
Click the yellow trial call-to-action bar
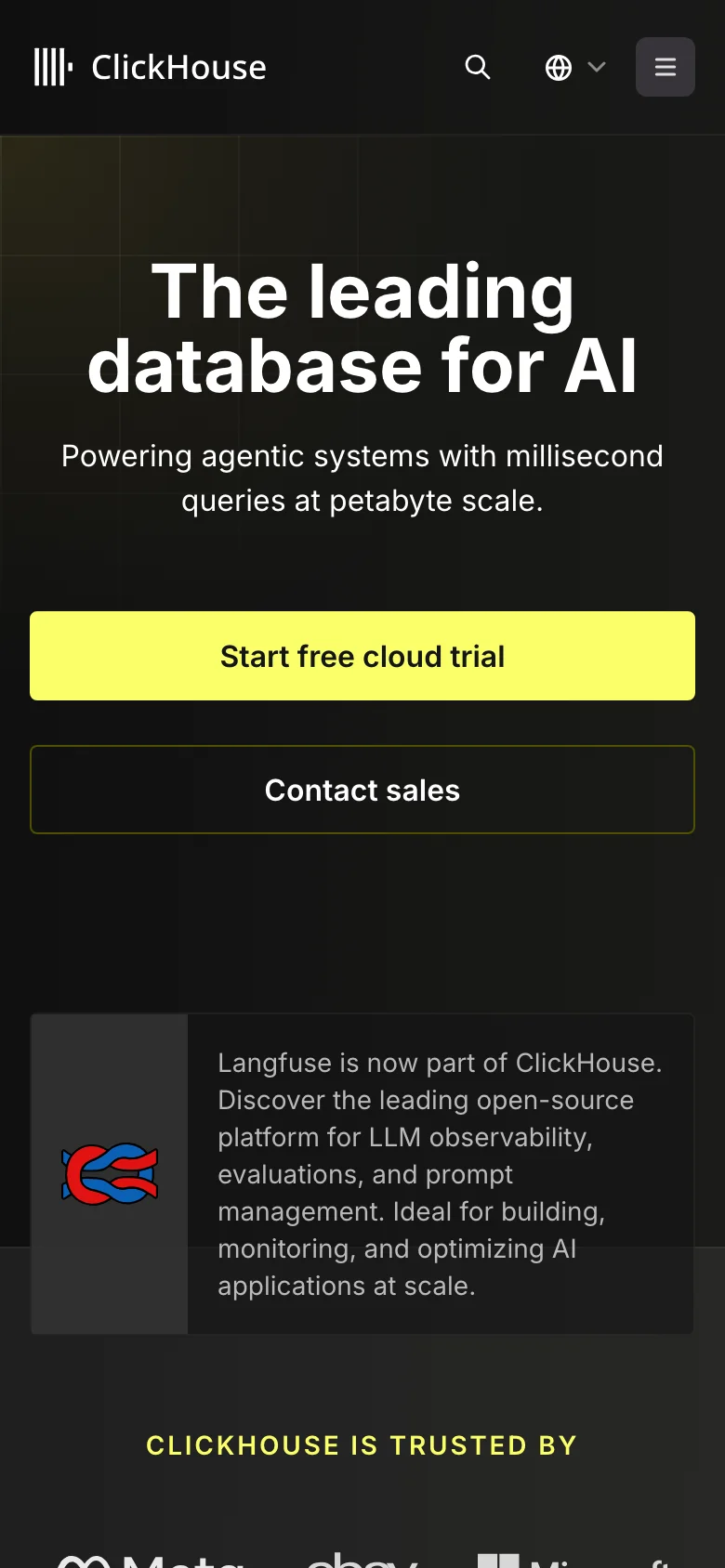pyautogui.click(x=362, y=656)
